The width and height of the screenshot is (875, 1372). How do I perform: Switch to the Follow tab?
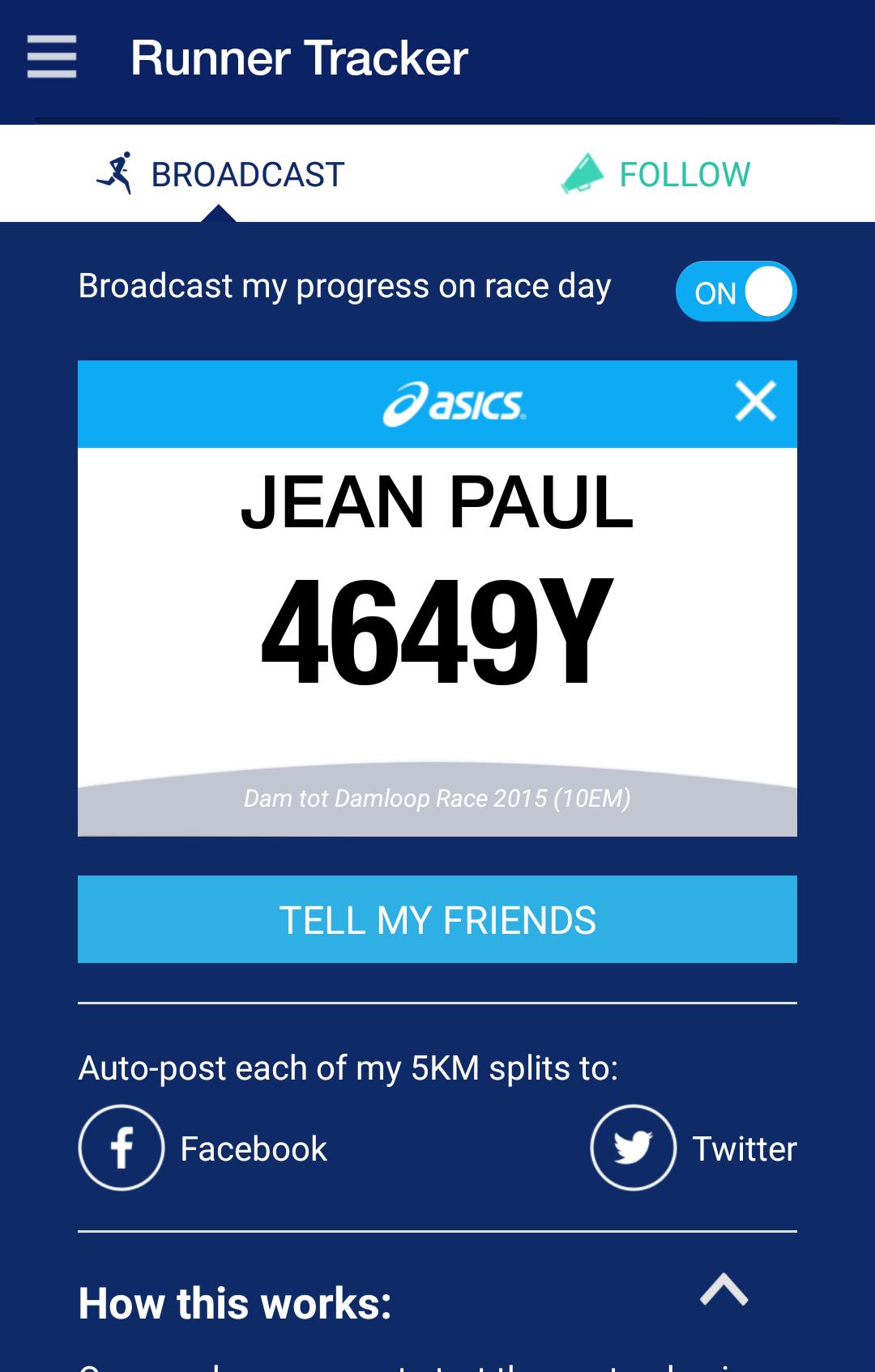coord(656,174)
